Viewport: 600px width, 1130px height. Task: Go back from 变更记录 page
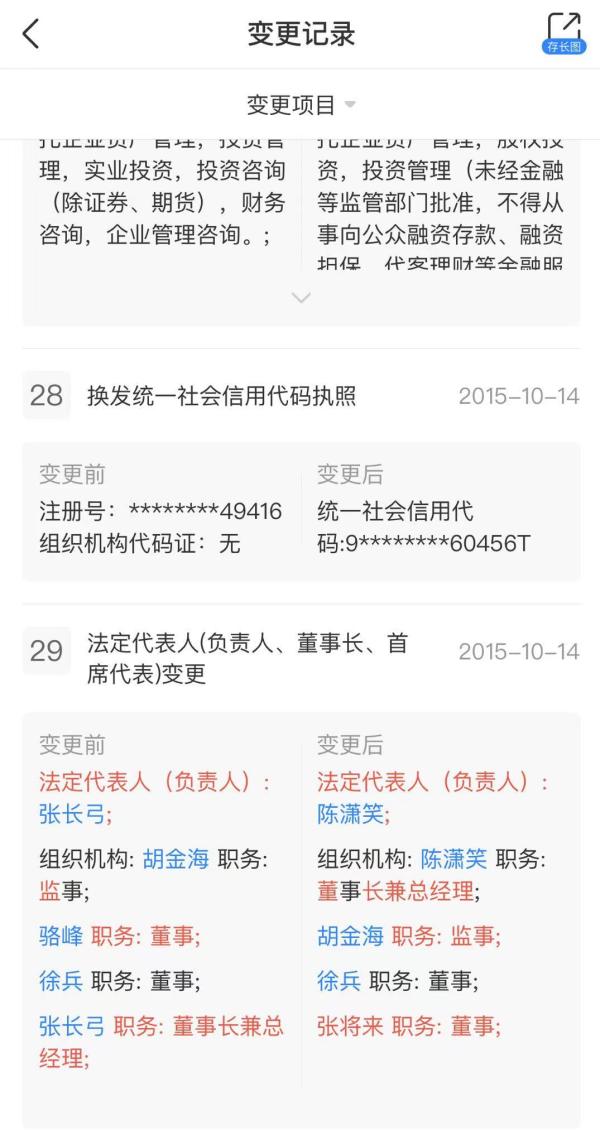tap(31, 34)
